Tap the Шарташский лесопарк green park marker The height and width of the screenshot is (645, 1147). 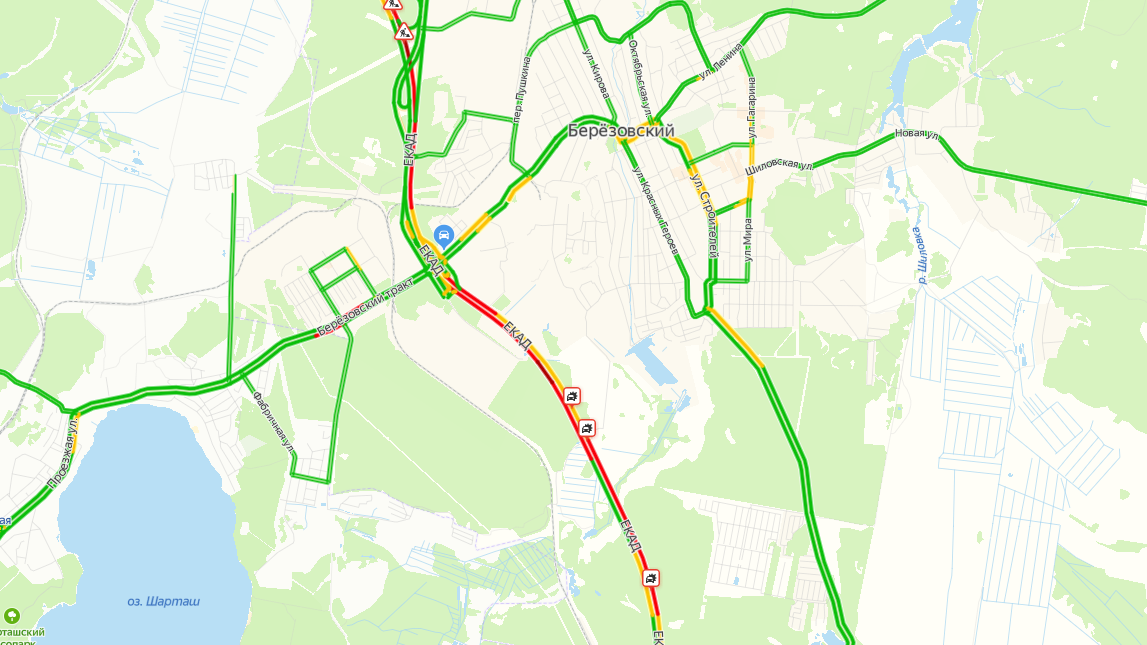click(12, 616)
